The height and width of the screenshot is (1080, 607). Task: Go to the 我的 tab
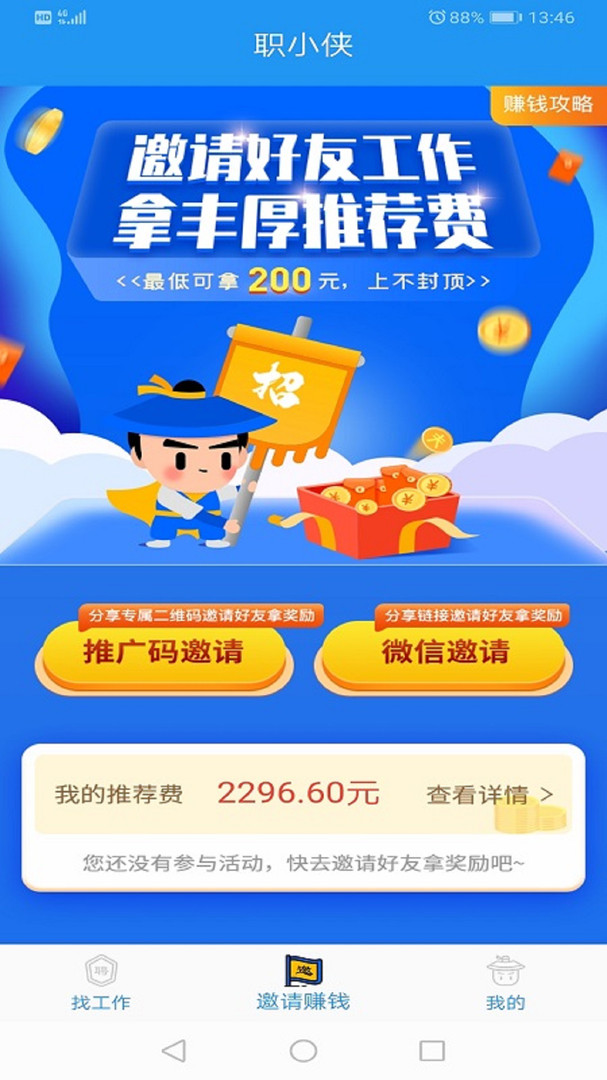coord(505,983)
